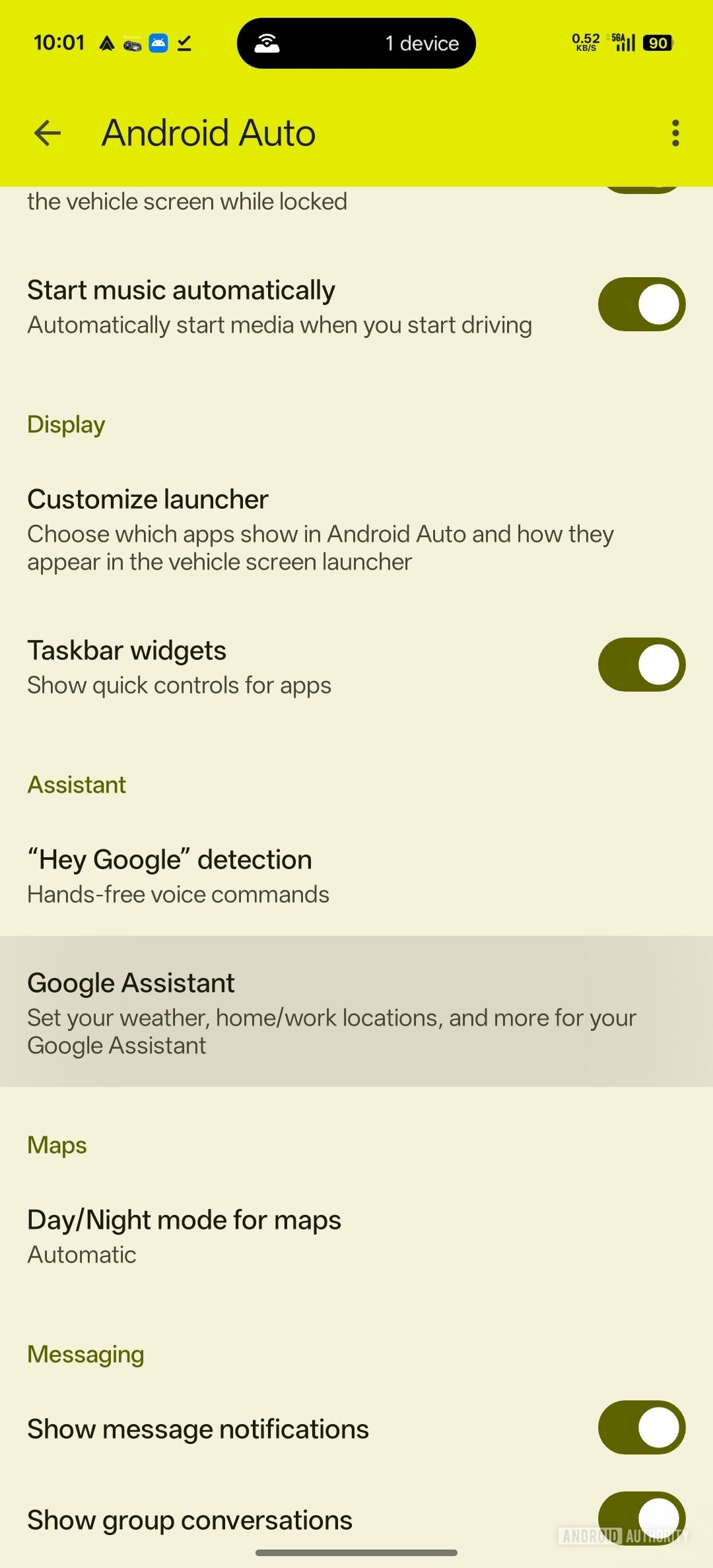Open Customize launcher settings
This screenshot has width=713, height=1568.
[x=320, y=530]
